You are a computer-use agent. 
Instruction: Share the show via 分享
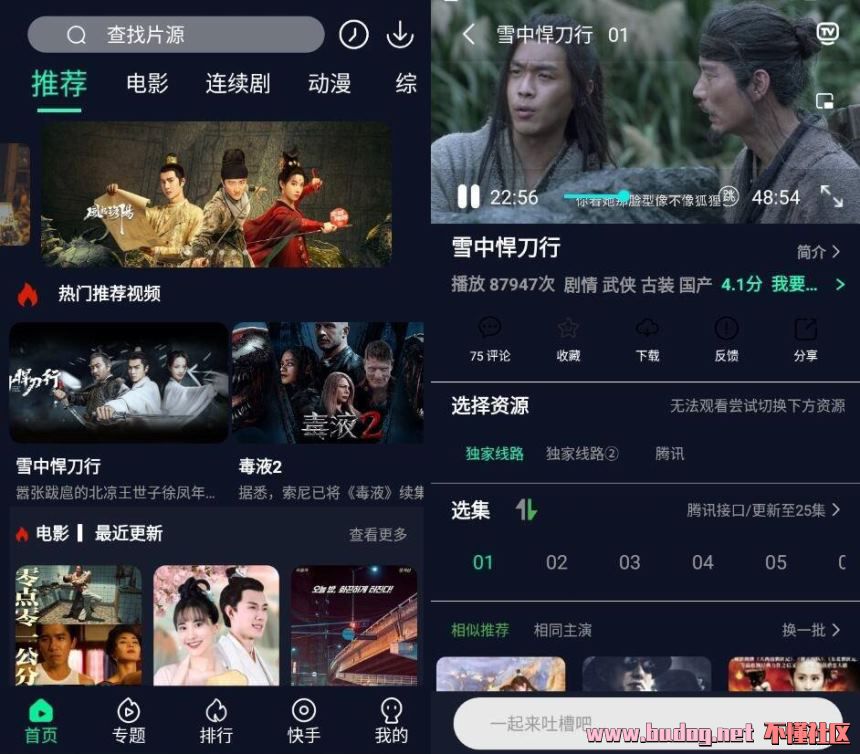click(805, 339)
